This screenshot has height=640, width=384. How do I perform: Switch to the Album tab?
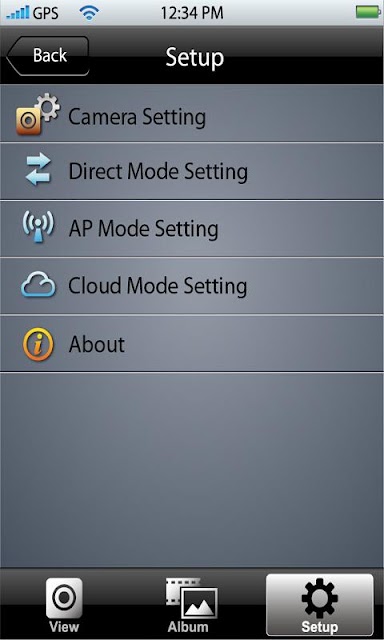click(x=191, y=605)
